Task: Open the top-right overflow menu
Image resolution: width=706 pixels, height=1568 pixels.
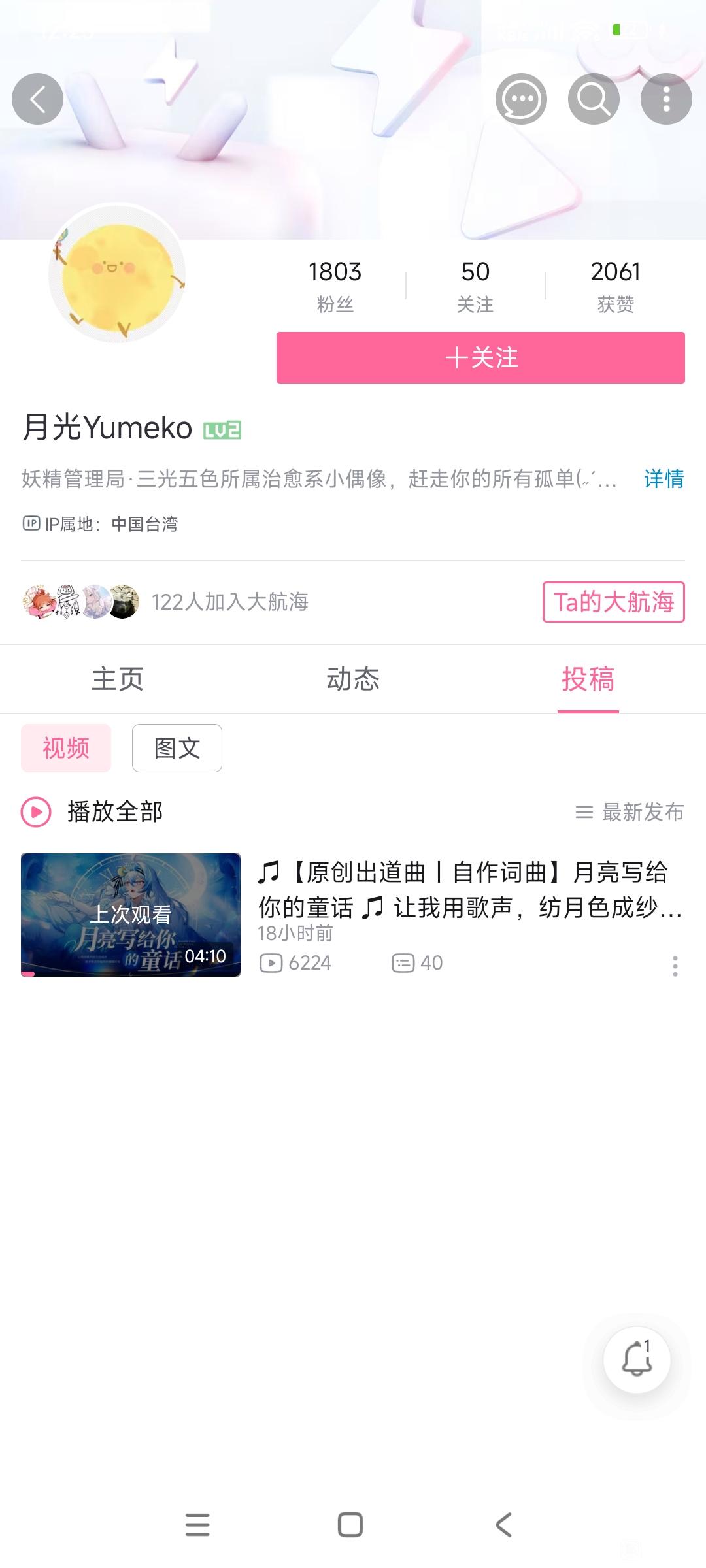Action: click(666, 99)
